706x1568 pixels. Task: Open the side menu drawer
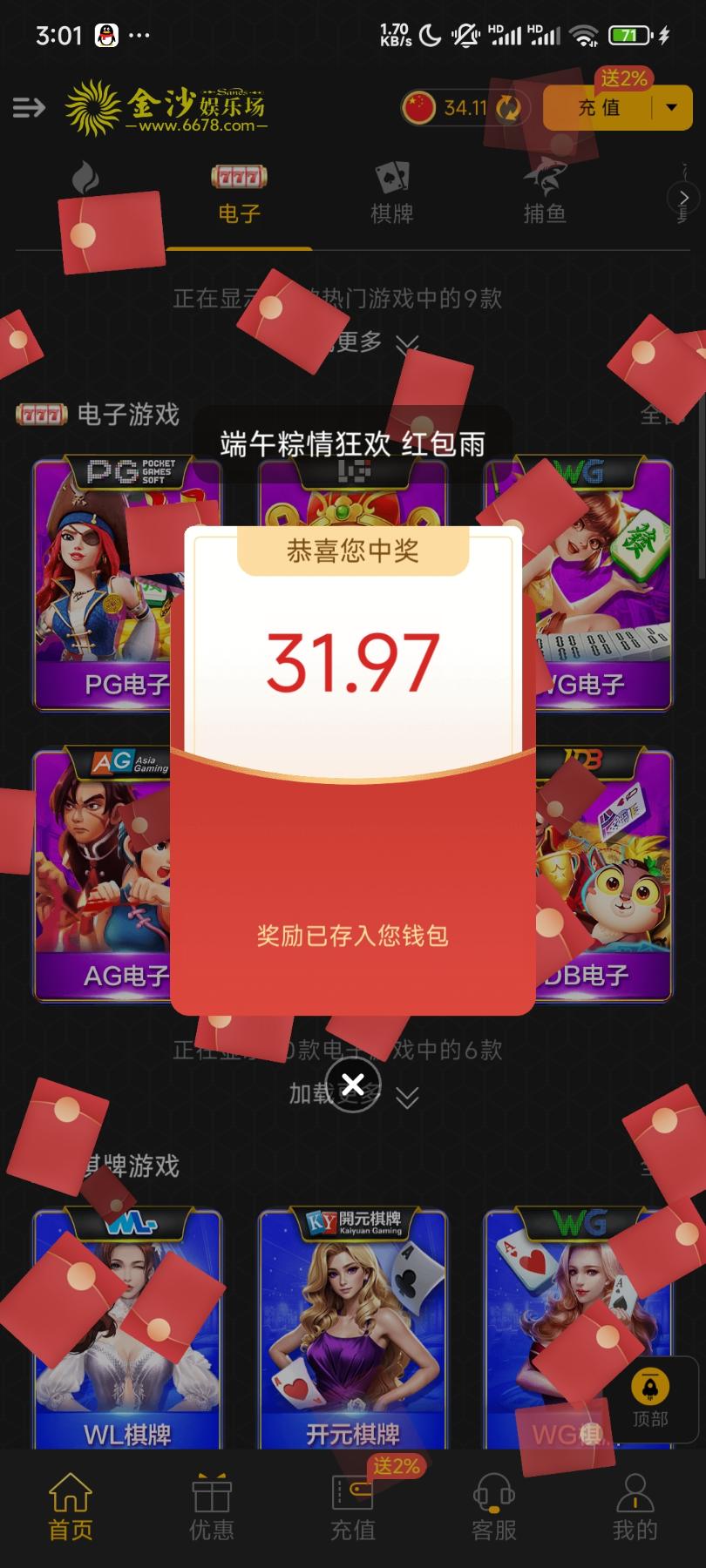pos(29,108)
